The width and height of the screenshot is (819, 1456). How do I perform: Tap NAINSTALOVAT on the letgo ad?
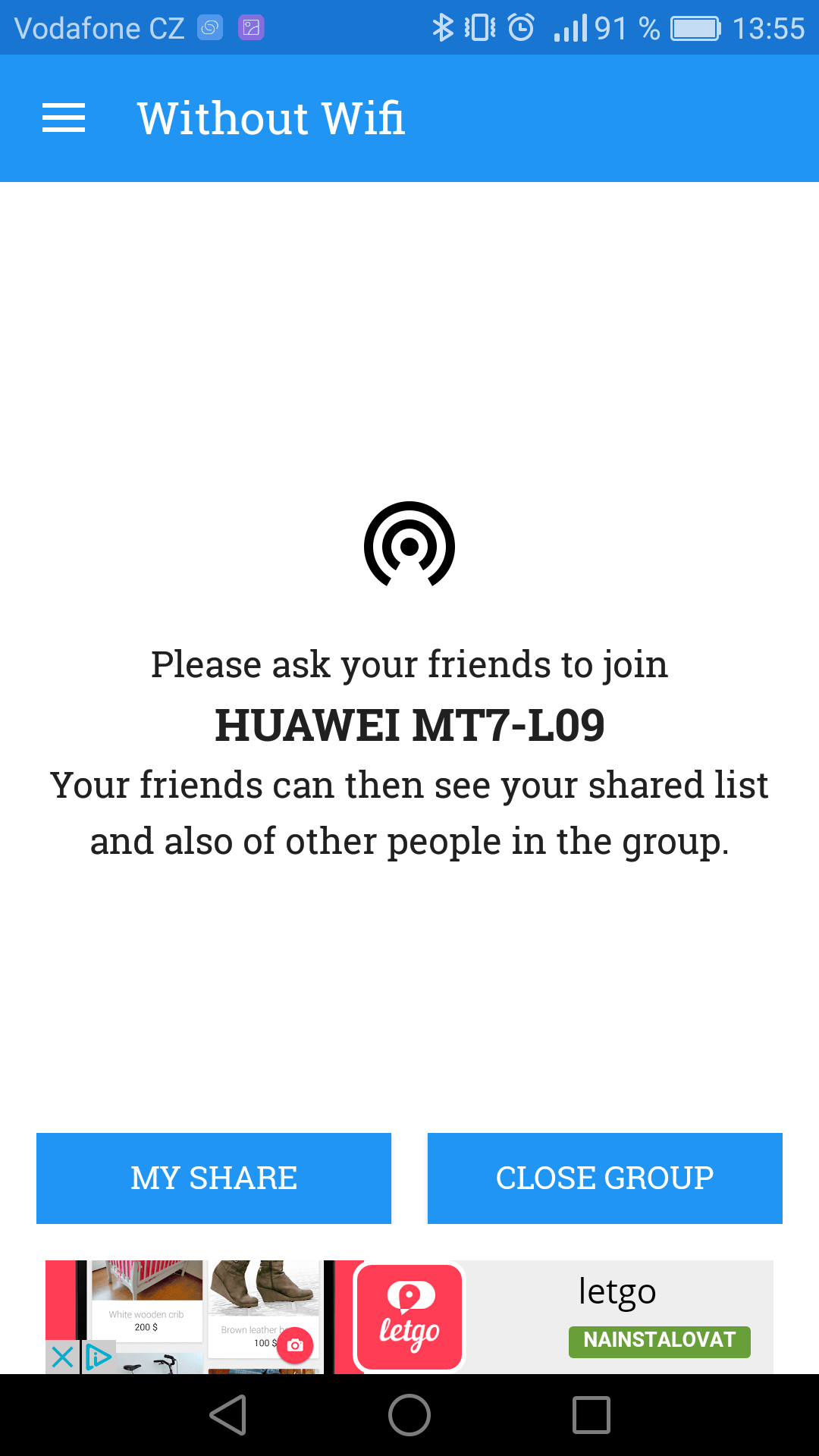tap(660, 1341)
